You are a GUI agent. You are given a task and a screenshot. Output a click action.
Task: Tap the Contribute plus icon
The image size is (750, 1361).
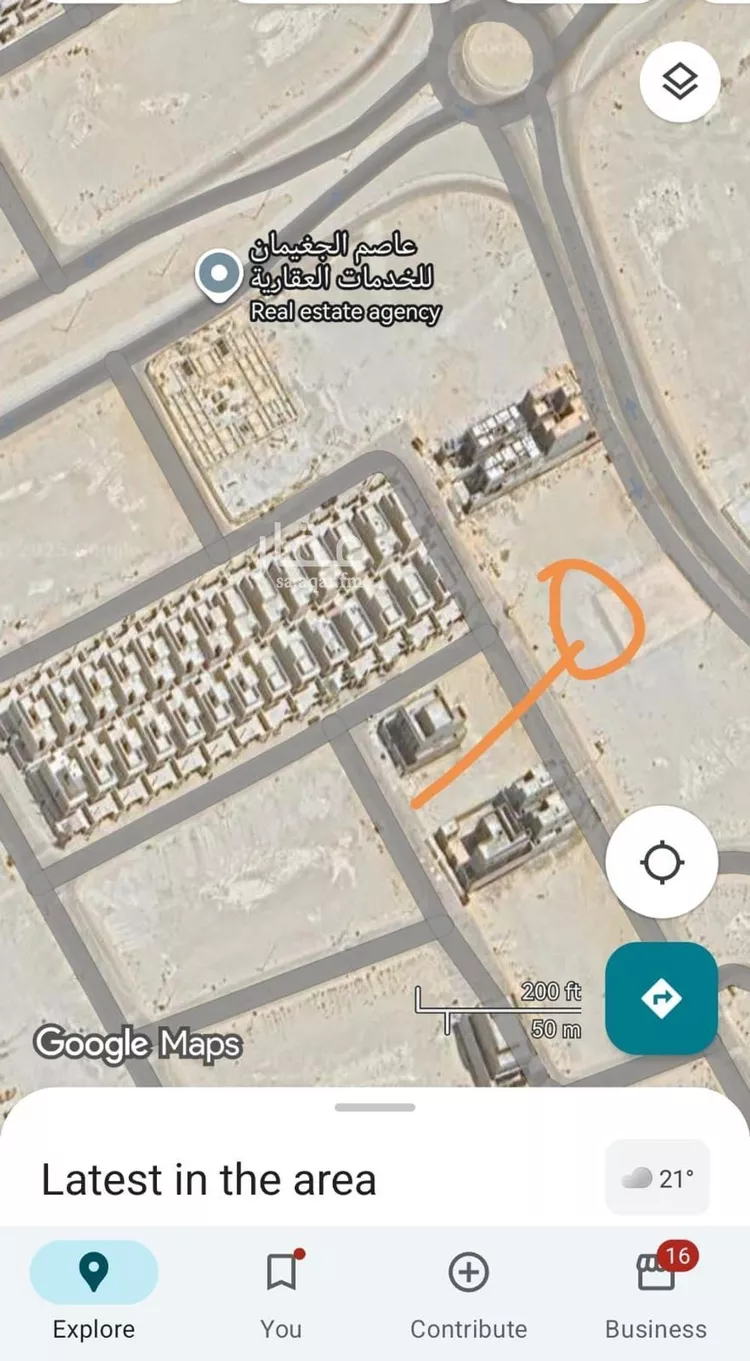point(468,1271)
